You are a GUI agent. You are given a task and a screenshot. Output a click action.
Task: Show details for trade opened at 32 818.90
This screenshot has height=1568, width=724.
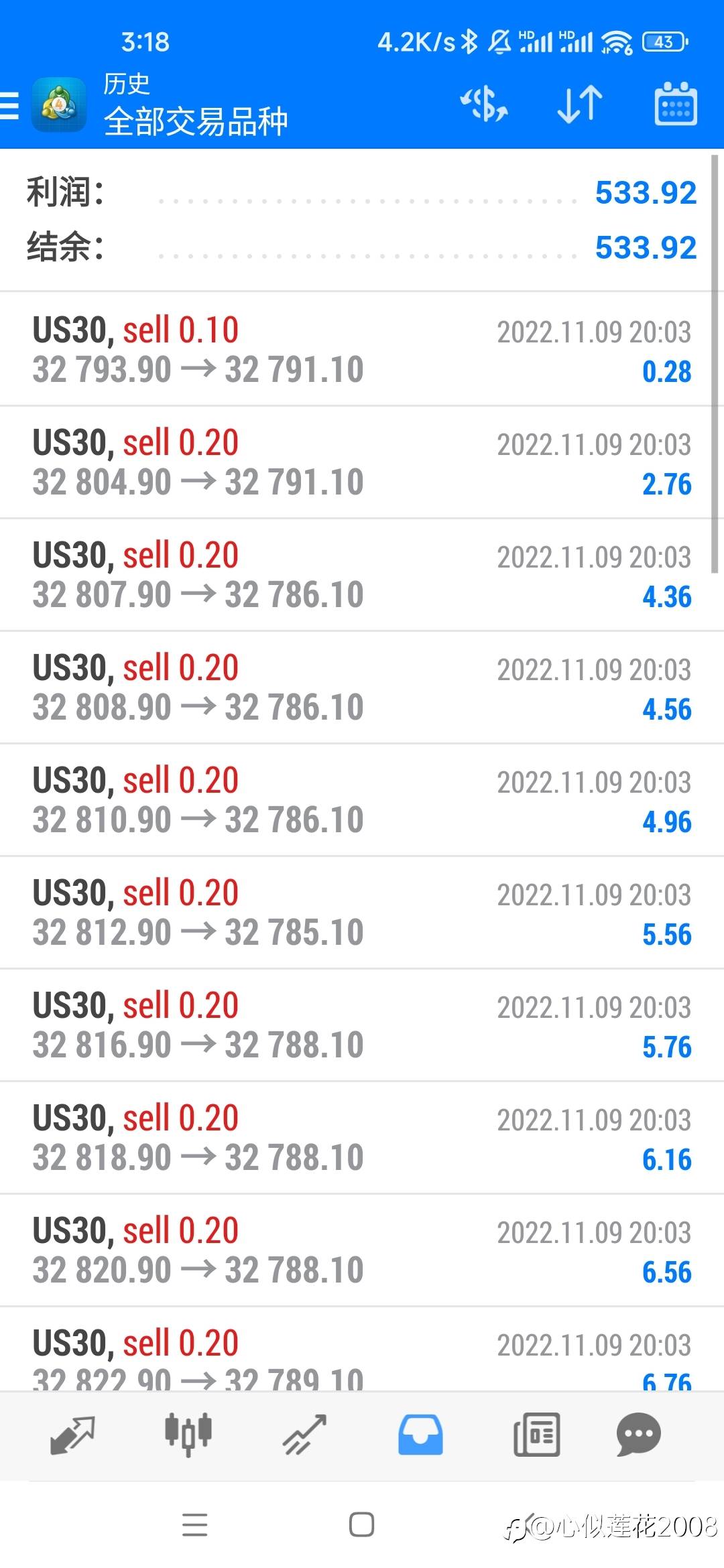[362, 1138]
